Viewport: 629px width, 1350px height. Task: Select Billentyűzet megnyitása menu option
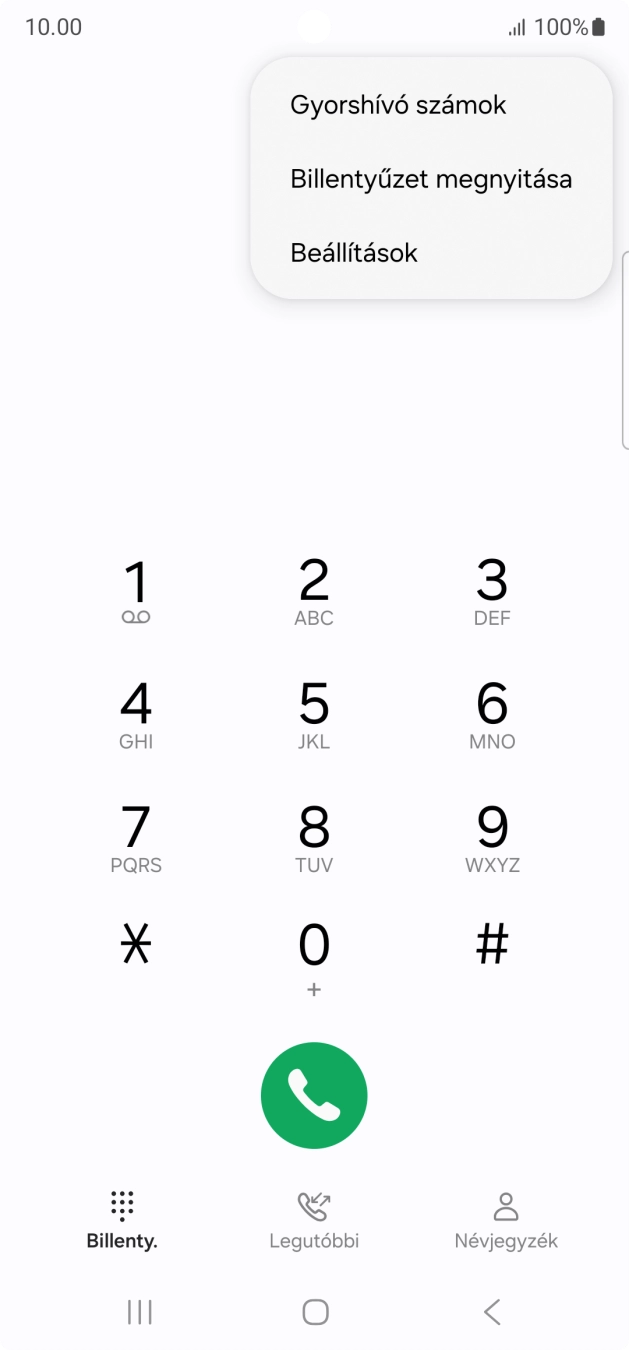(x=431, y=179)
